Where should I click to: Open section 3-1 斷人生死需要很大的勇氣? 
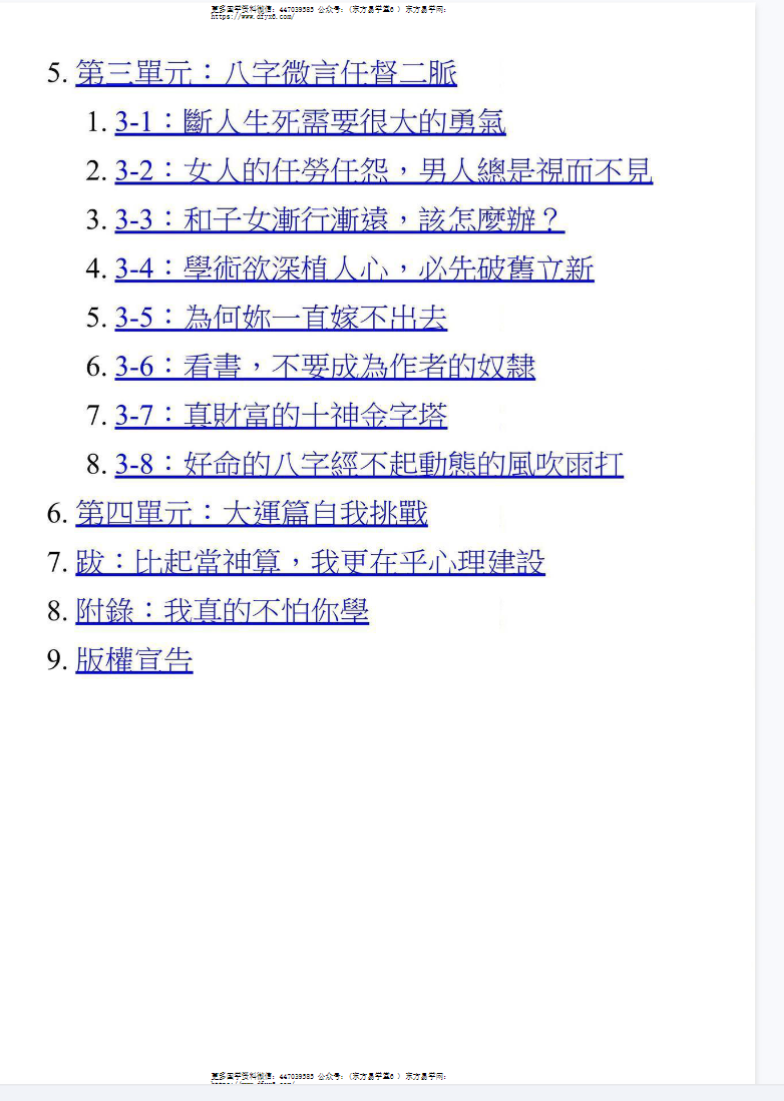[310, 123]
